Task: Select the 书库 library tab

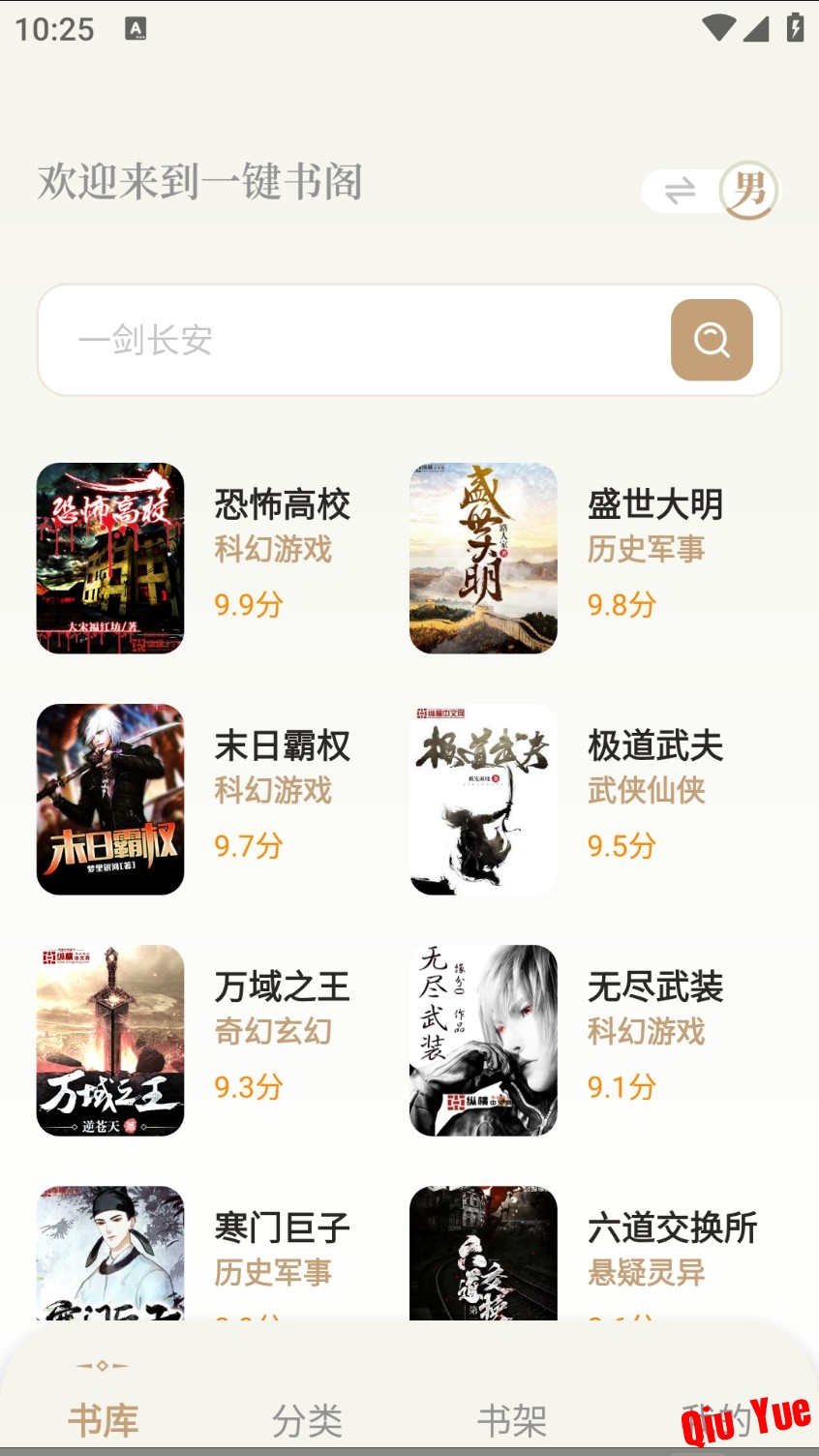Action: tap(103, 1420)
